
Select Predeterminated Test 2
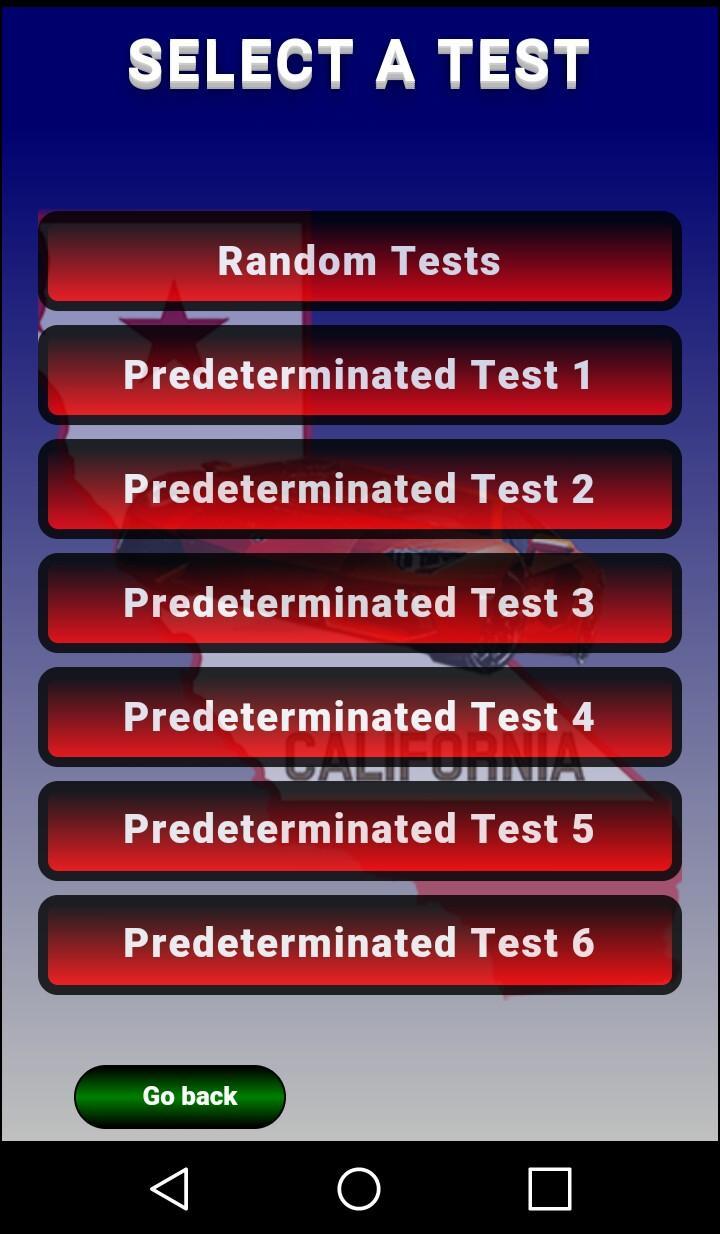(x=359, y=489)
